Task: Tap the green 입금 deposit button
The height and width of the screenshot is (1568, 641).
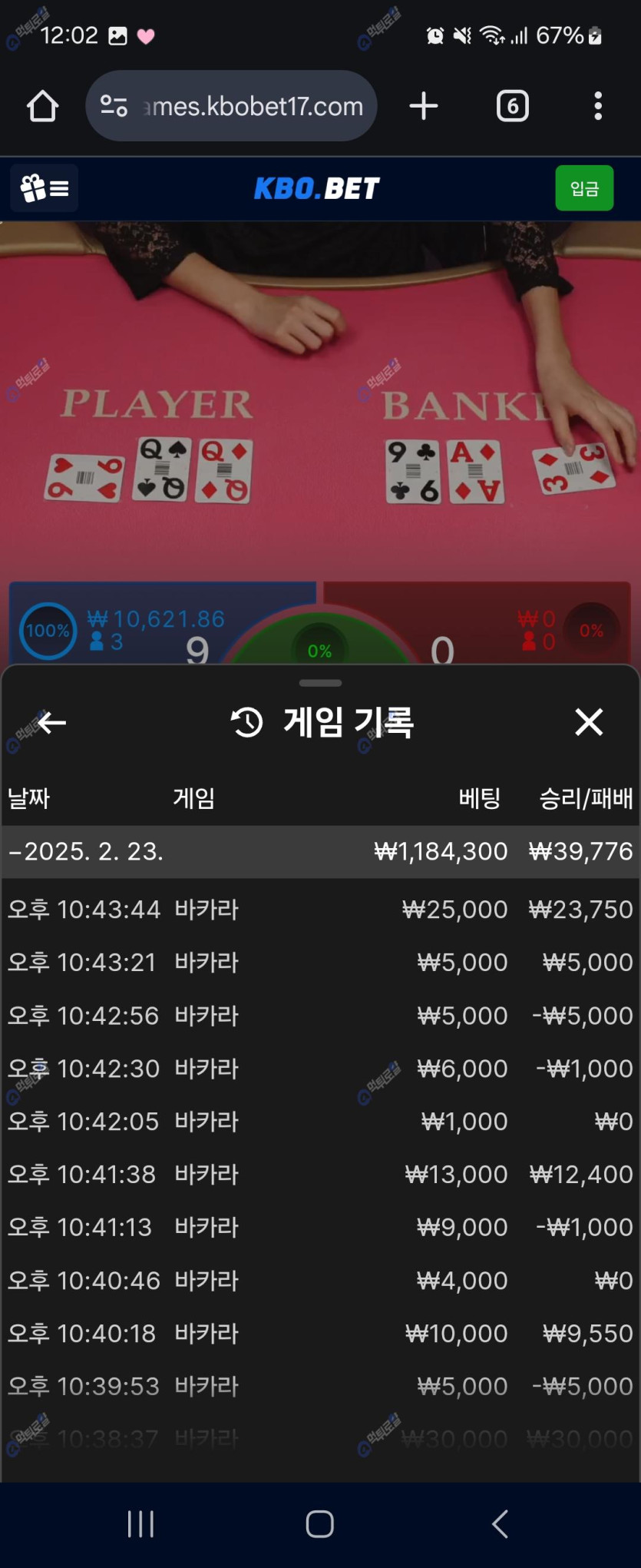Action: point(583,188)
